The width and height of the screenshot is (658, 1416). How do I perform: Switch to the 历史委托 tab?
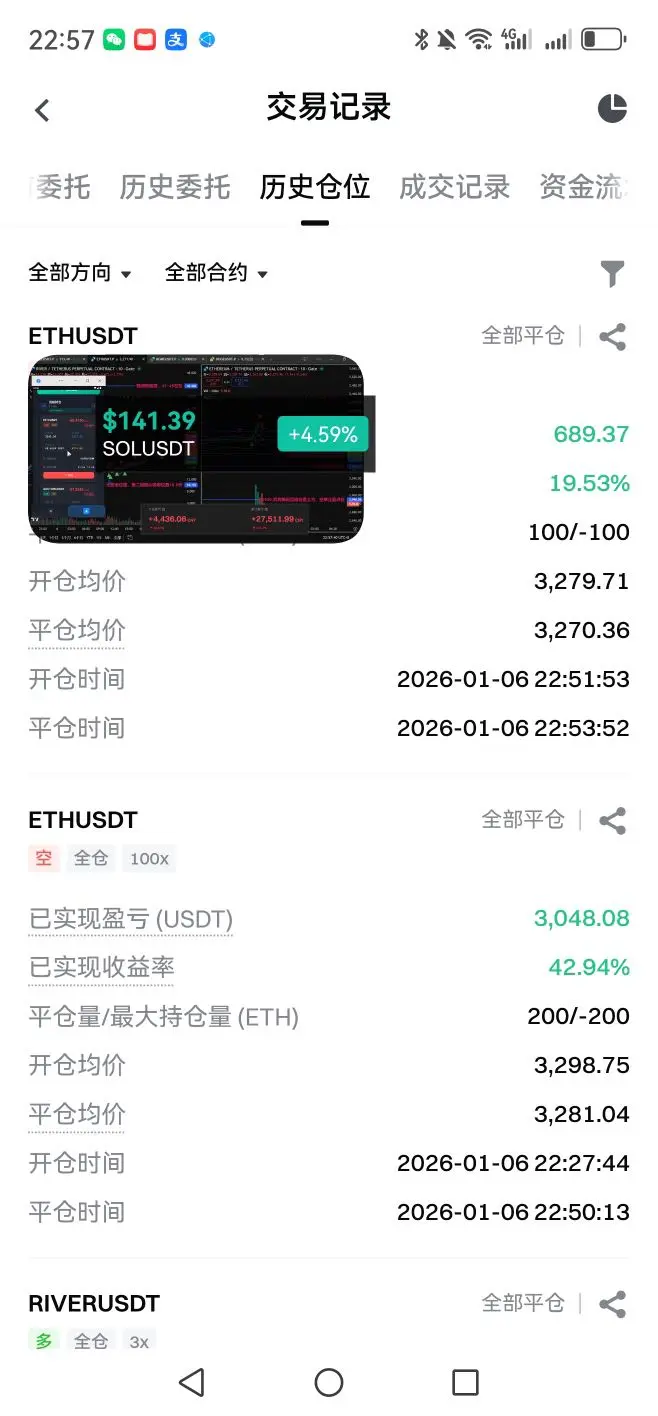coord(175,187)
